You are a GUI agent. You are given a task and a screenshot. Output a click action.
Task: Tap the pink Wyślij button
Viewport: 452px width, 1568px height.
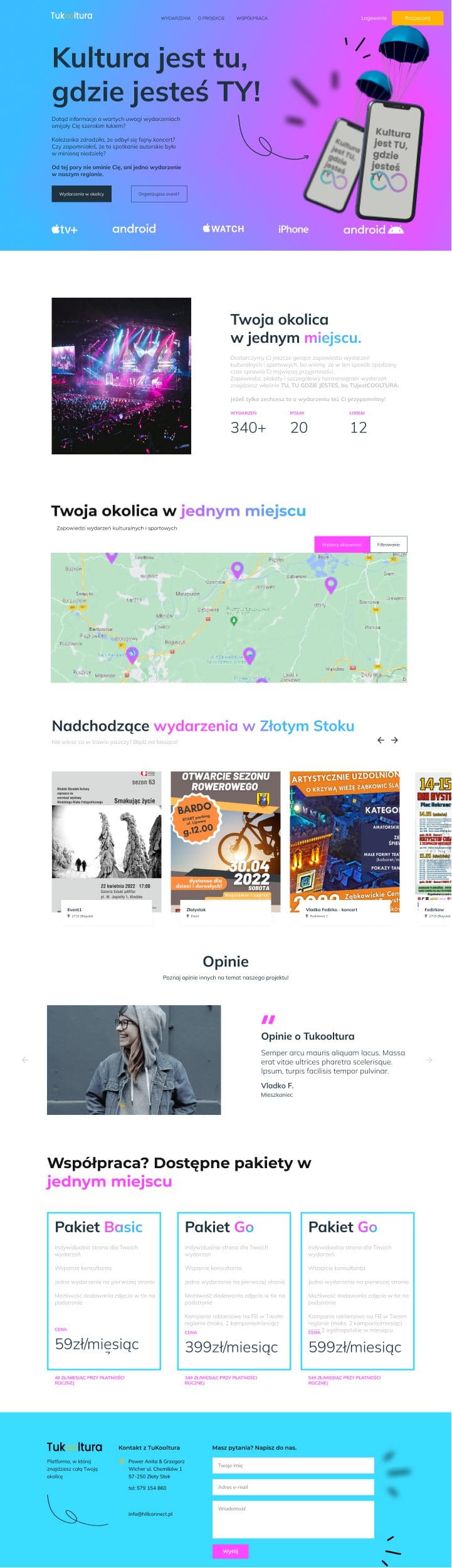click(231, 1551)
